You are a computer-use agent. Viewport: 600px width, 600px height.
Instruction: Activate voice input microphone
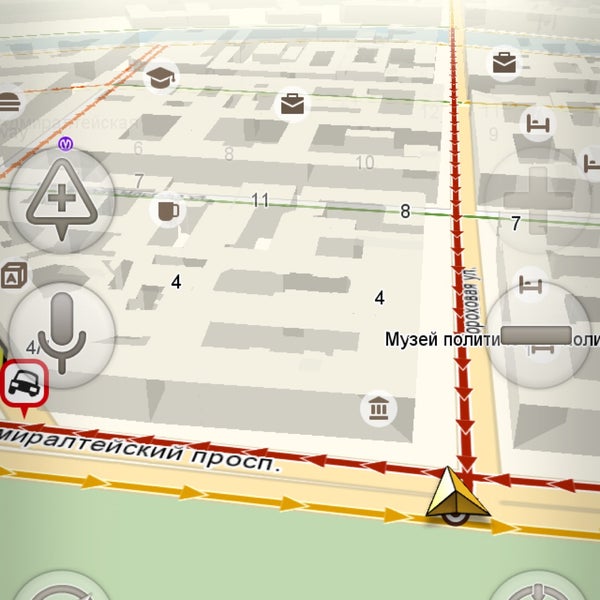click(62, 335)
